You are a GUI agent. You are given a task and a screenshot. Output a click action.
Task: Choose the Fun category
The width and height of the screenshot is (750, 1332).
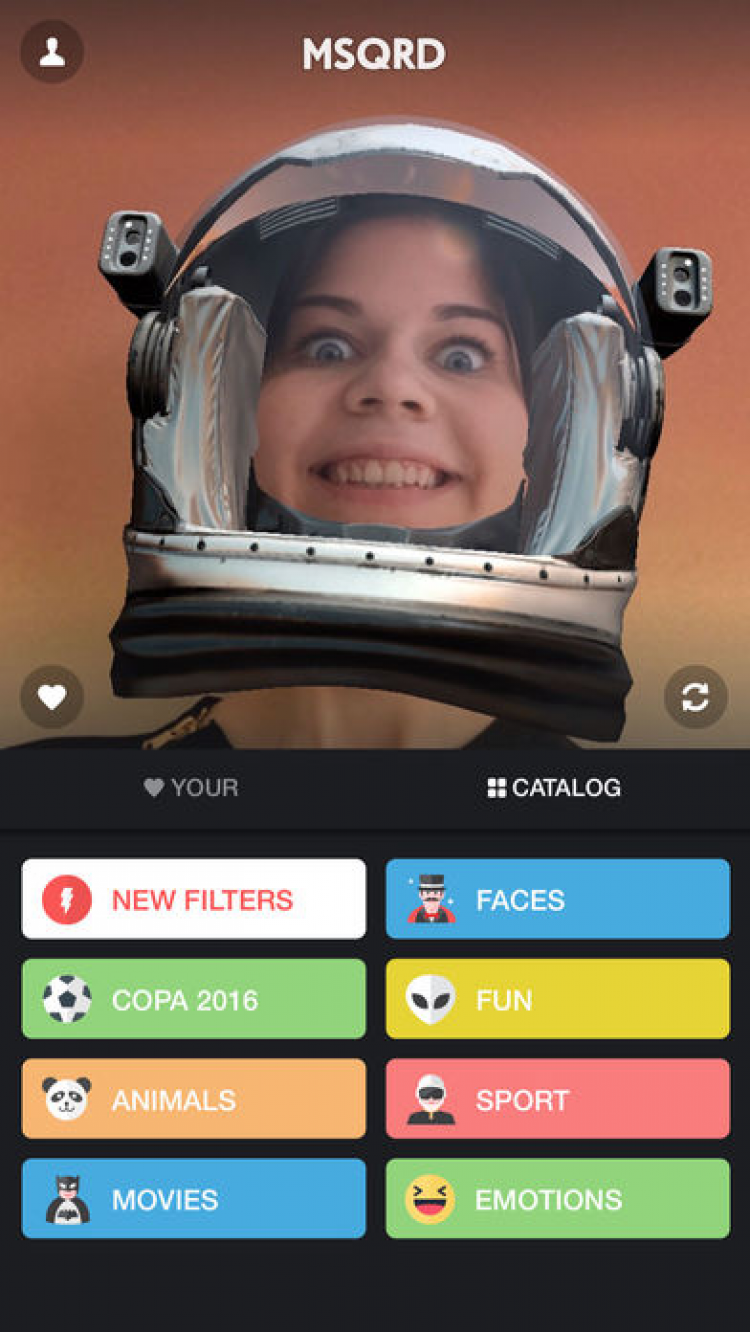click(x=557, y=999)
